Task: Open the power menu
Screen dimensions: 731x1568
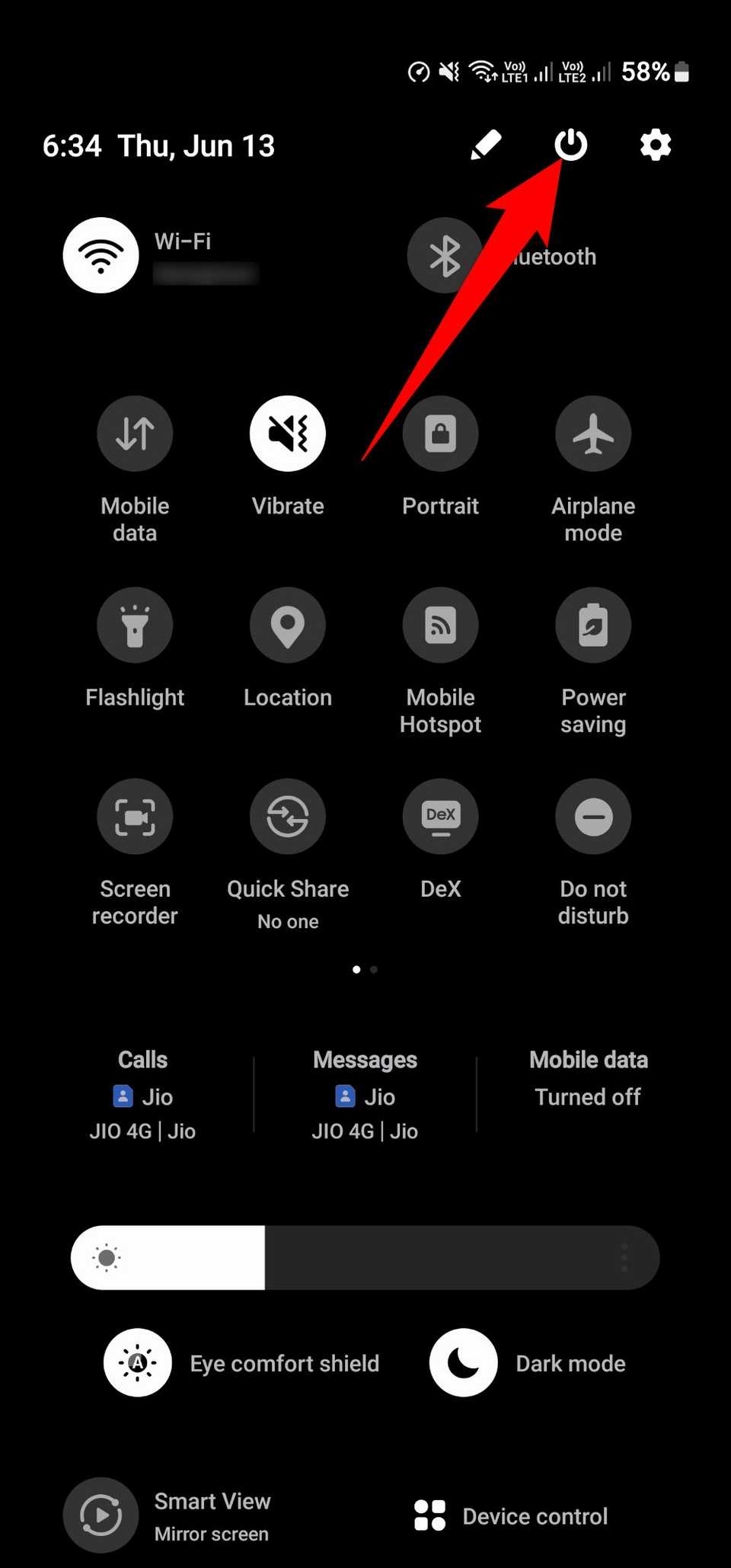Action: click(x=570, y=145)
